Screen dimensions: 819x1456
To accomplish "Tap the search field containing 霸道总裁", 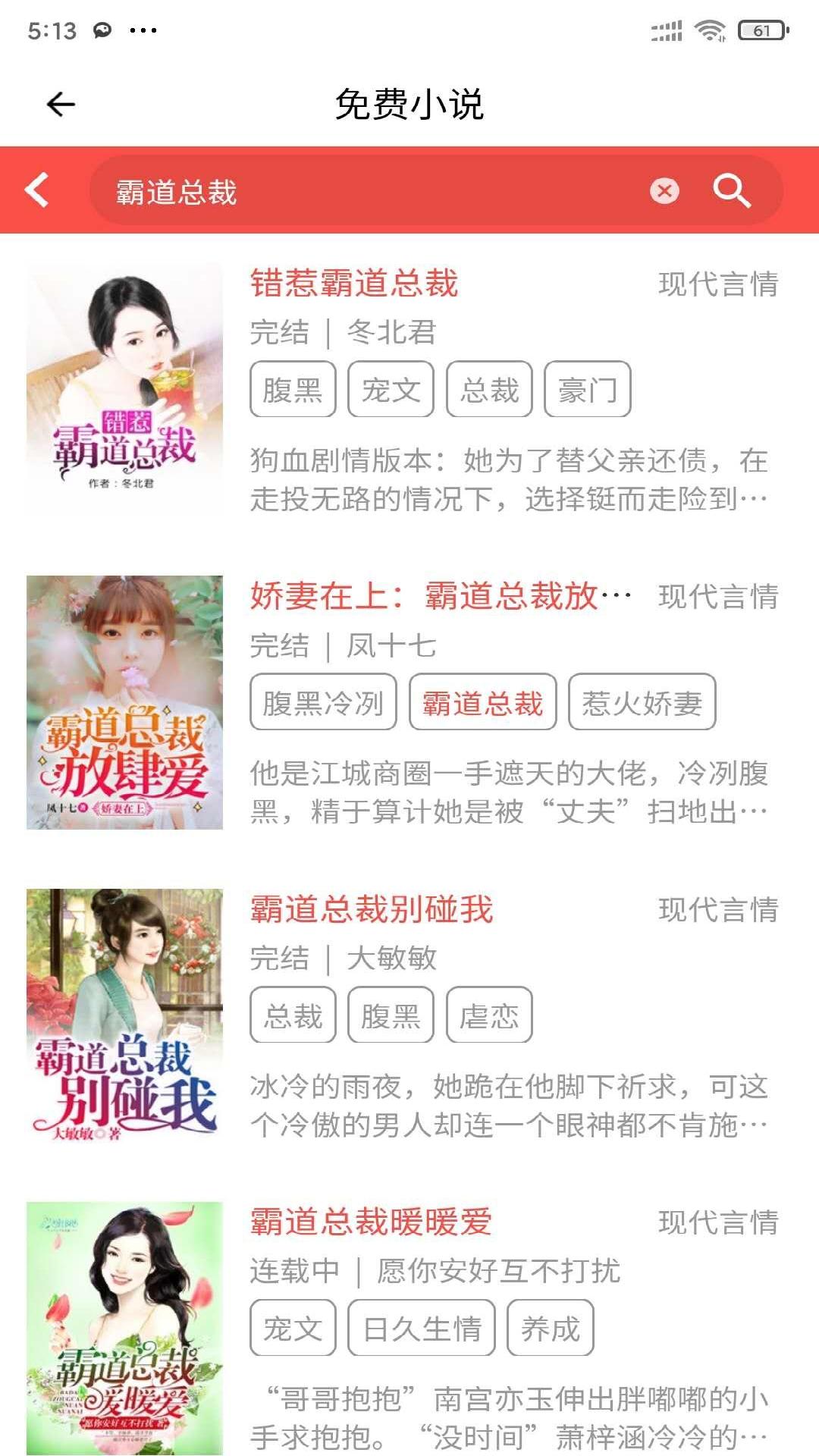I will coord(303,192).
